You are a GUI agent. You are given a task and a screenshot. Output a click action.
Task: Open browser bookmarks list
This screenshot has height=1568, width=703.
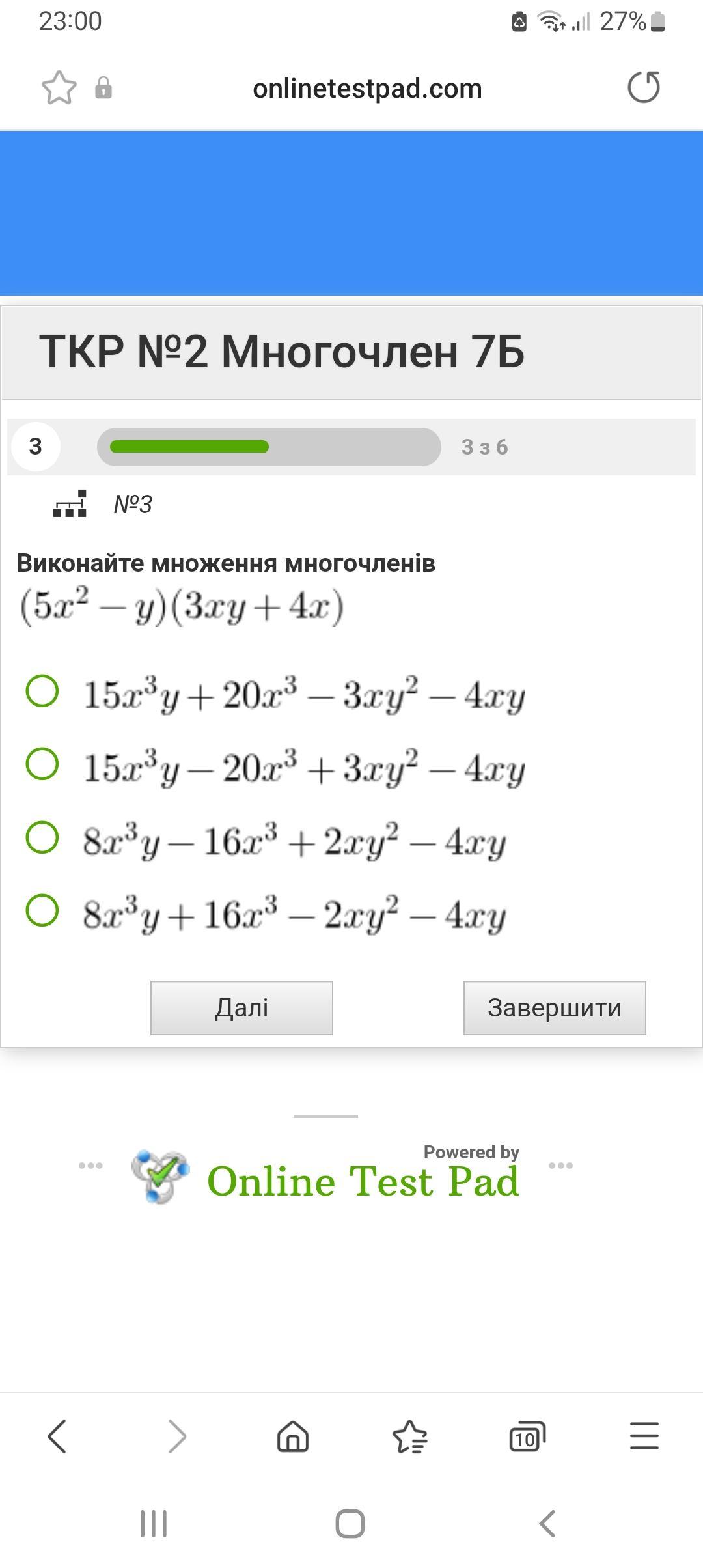pos(410,1436)
